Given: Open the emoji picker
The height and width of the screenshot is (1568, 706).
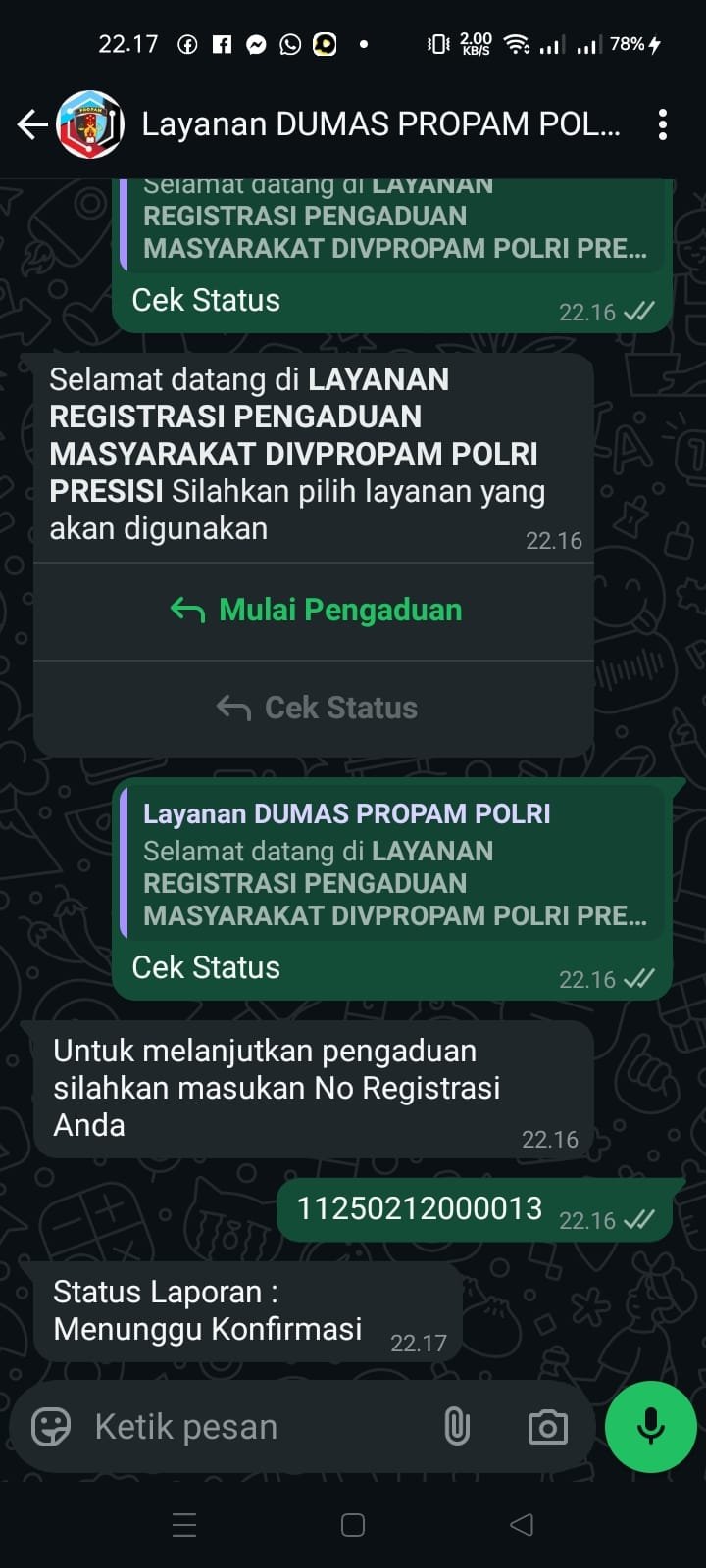Looking at the screenshot, I should (x=51, y=1427).
